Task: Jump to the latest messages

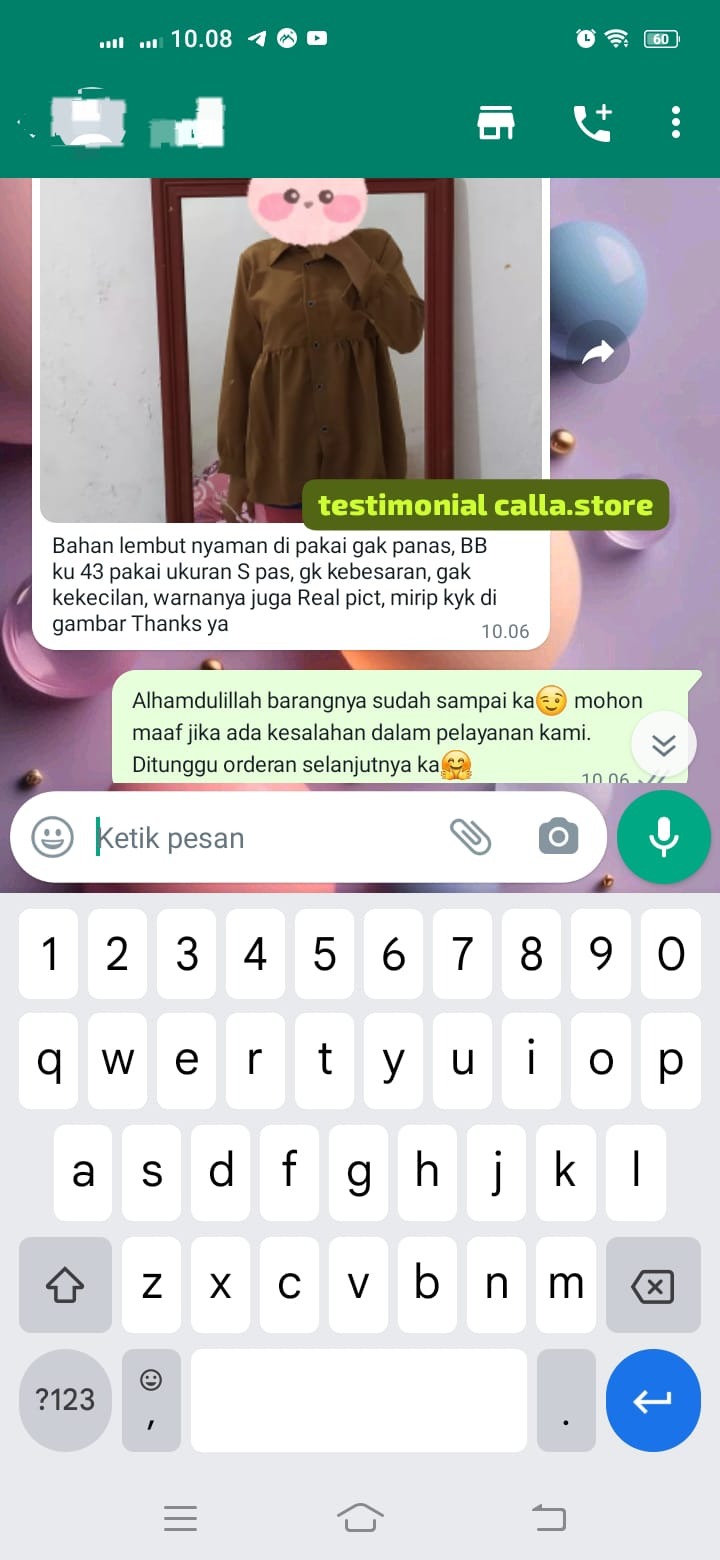Action: pos(664,745)
